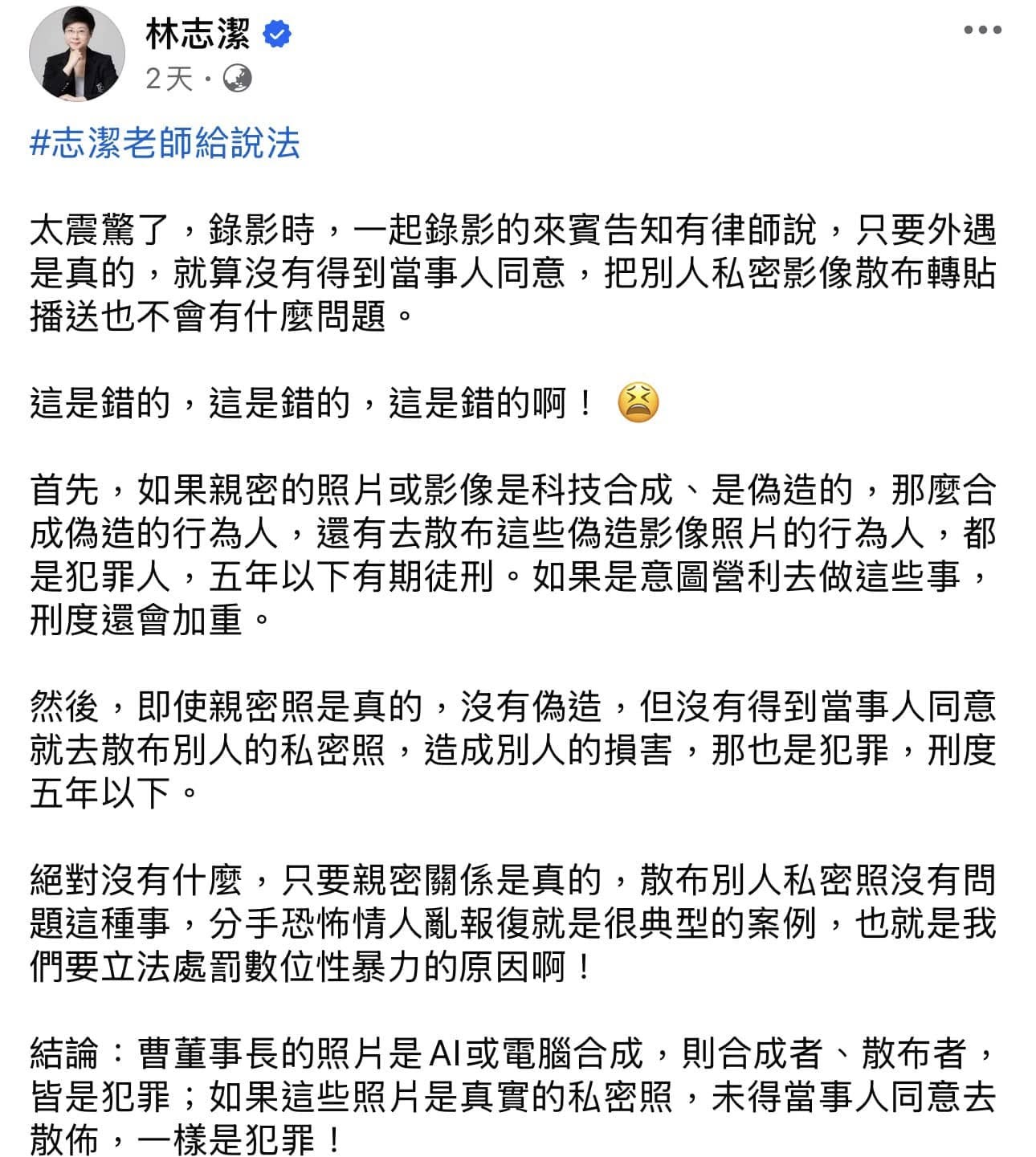The image size is (1036, 1157).
Task: Tap the 2天 post timestamp
Action: [x=169, y=79]
